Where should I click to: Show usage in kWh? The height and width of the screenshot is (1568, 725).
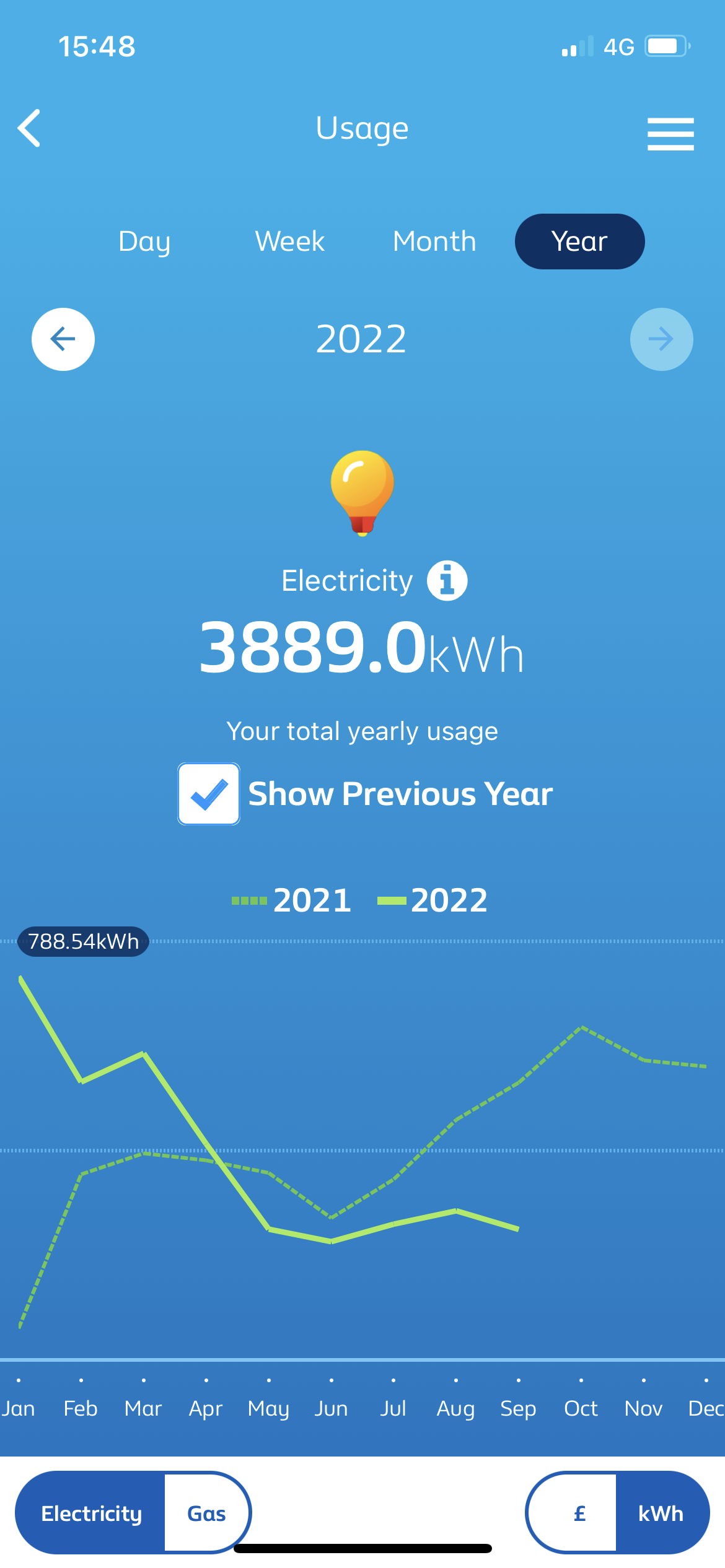661,1514
